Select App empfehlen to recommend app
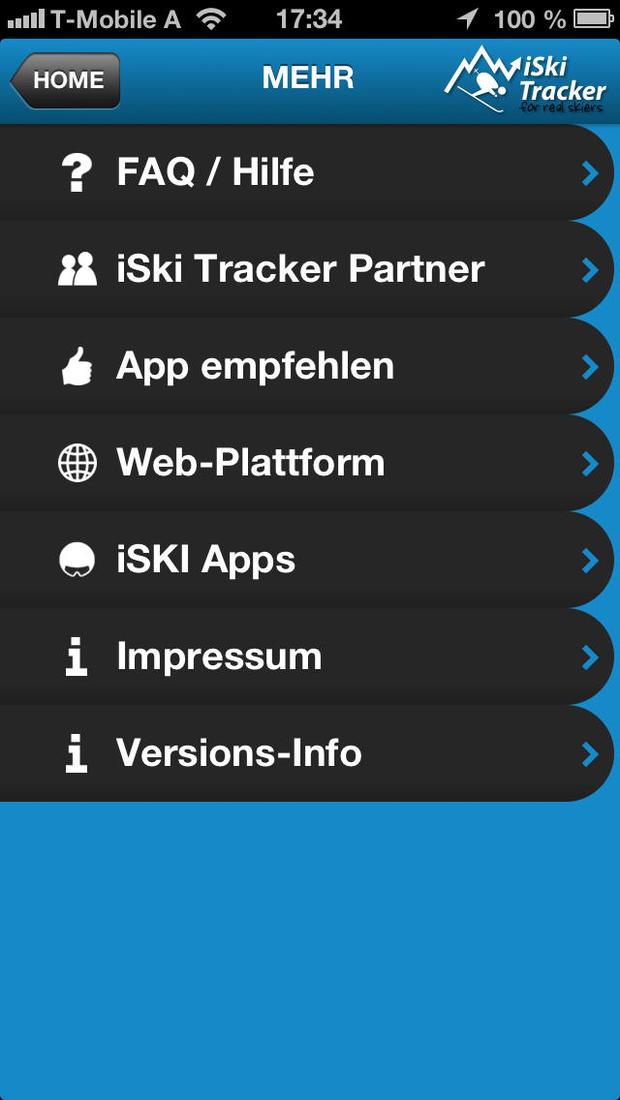Viewport: 620px width, 1100px height. [x=306, y=366]
